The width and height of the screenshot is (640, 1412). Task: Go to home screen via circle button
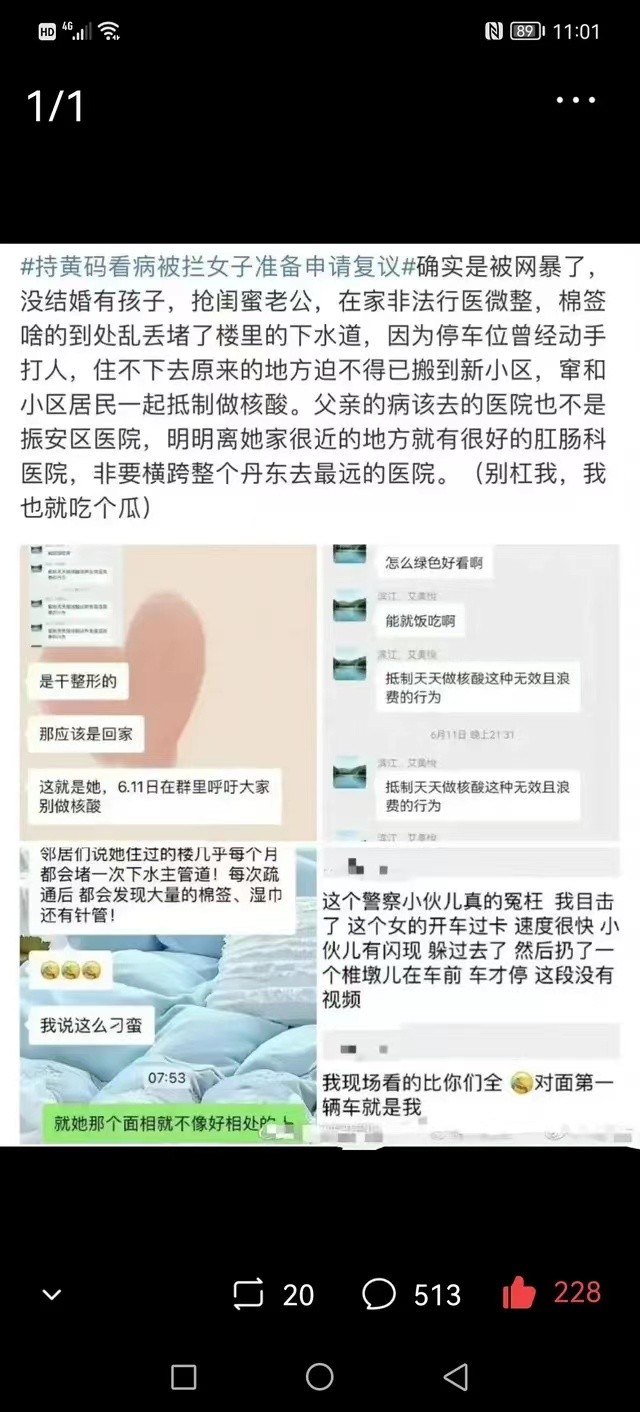pos(320,1377)
